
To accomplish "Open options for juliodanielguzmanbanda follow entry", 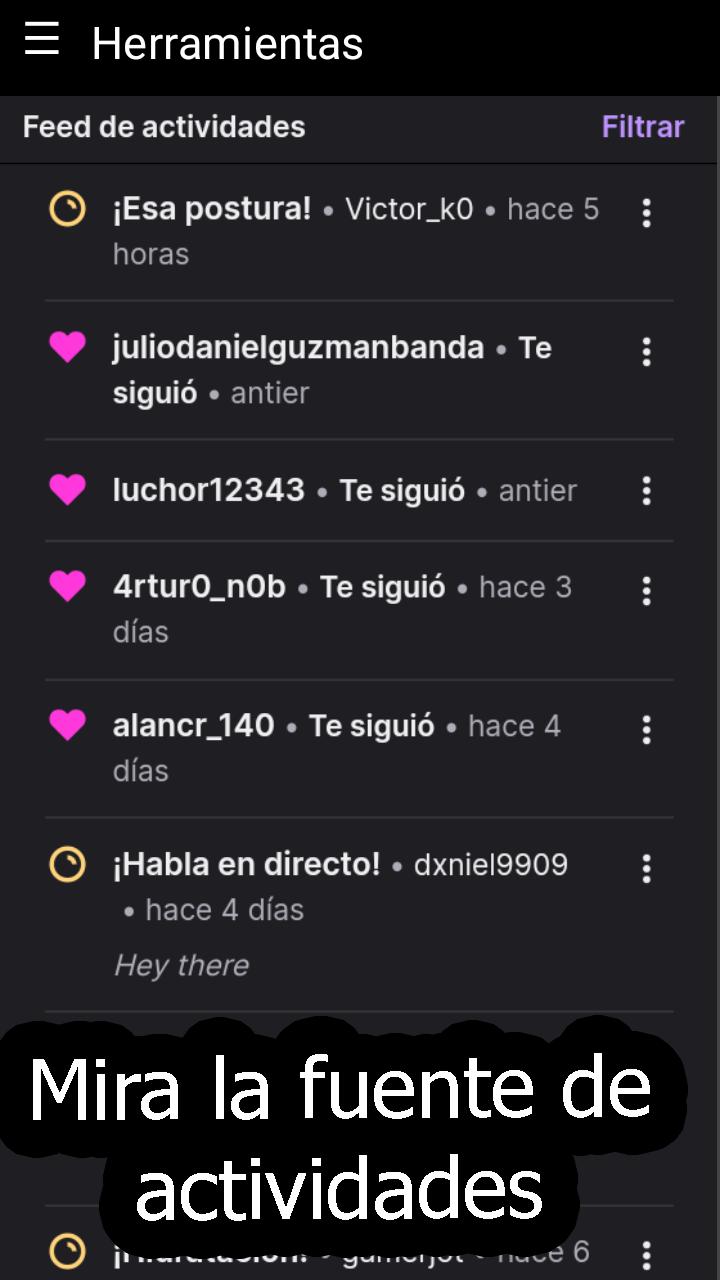I will [x=647, y=351].
